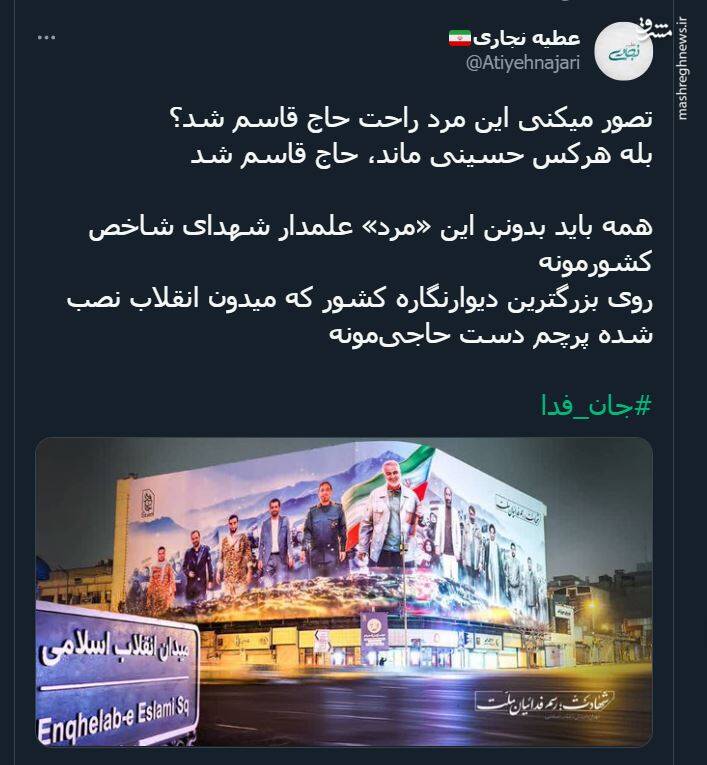View the attached Enghelab Square mural photo

tap(344, 592)
